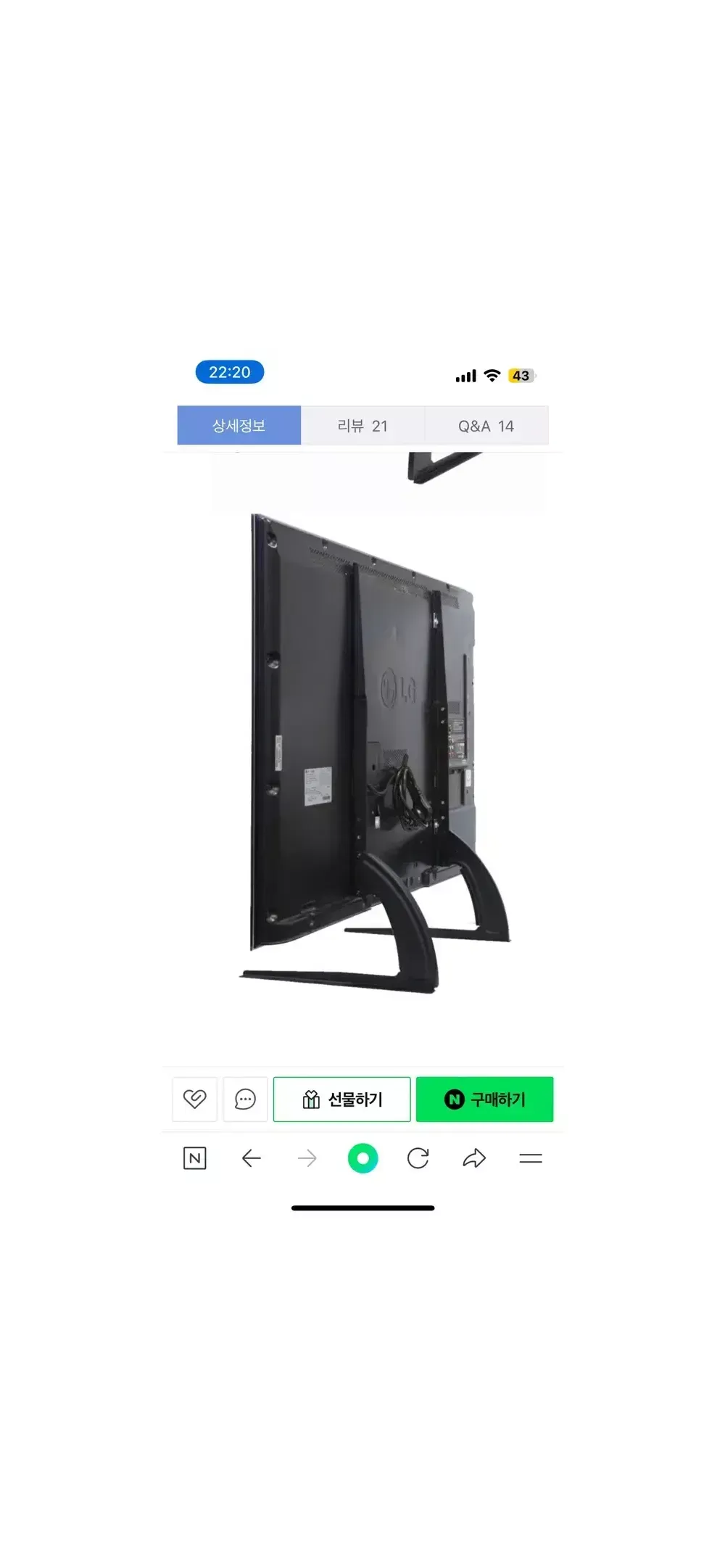Open the browser hamburger menu
The width and height of the screenshot is (725, 1568).
pyautogui.click(x=531, y=1158)
